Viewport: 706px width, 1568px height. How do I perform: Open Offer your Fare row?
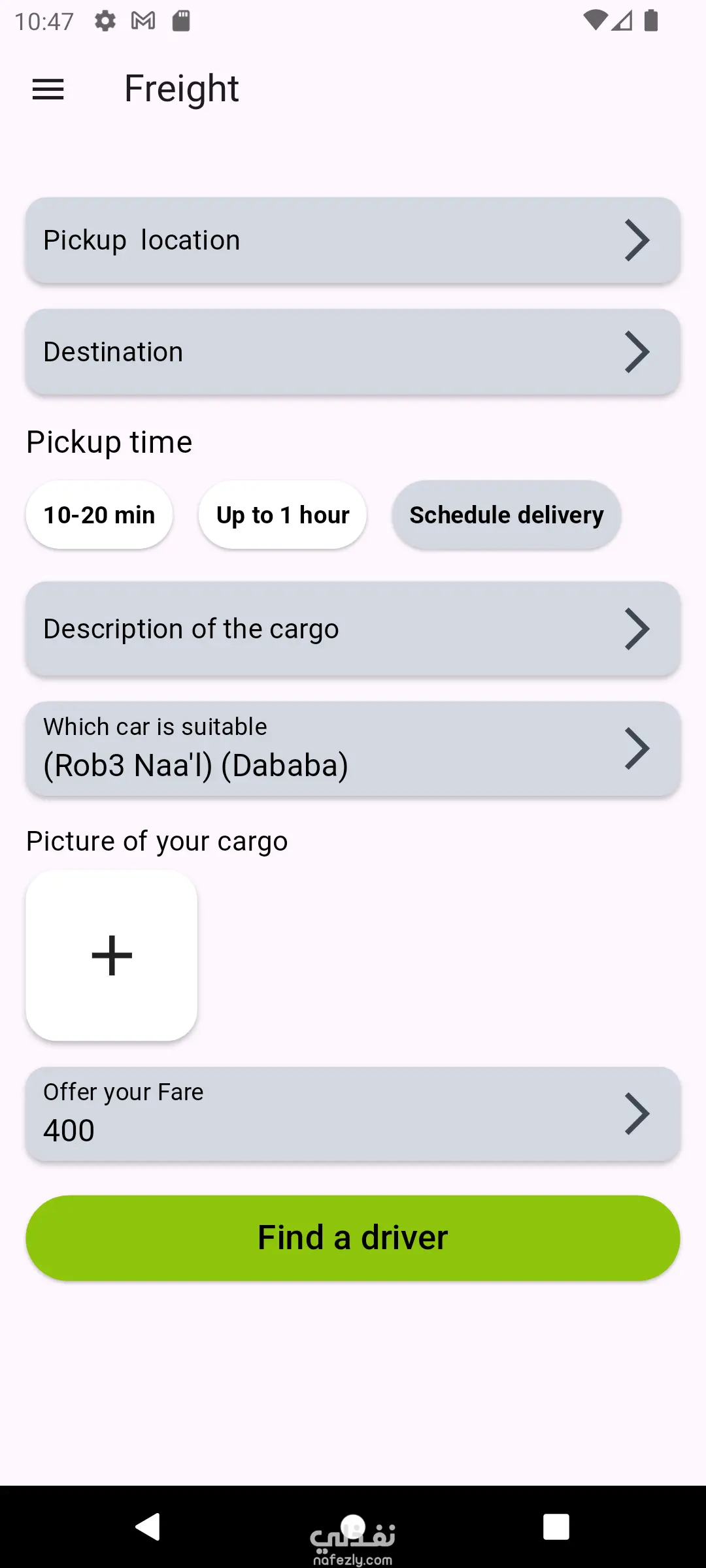[353, 1114]
